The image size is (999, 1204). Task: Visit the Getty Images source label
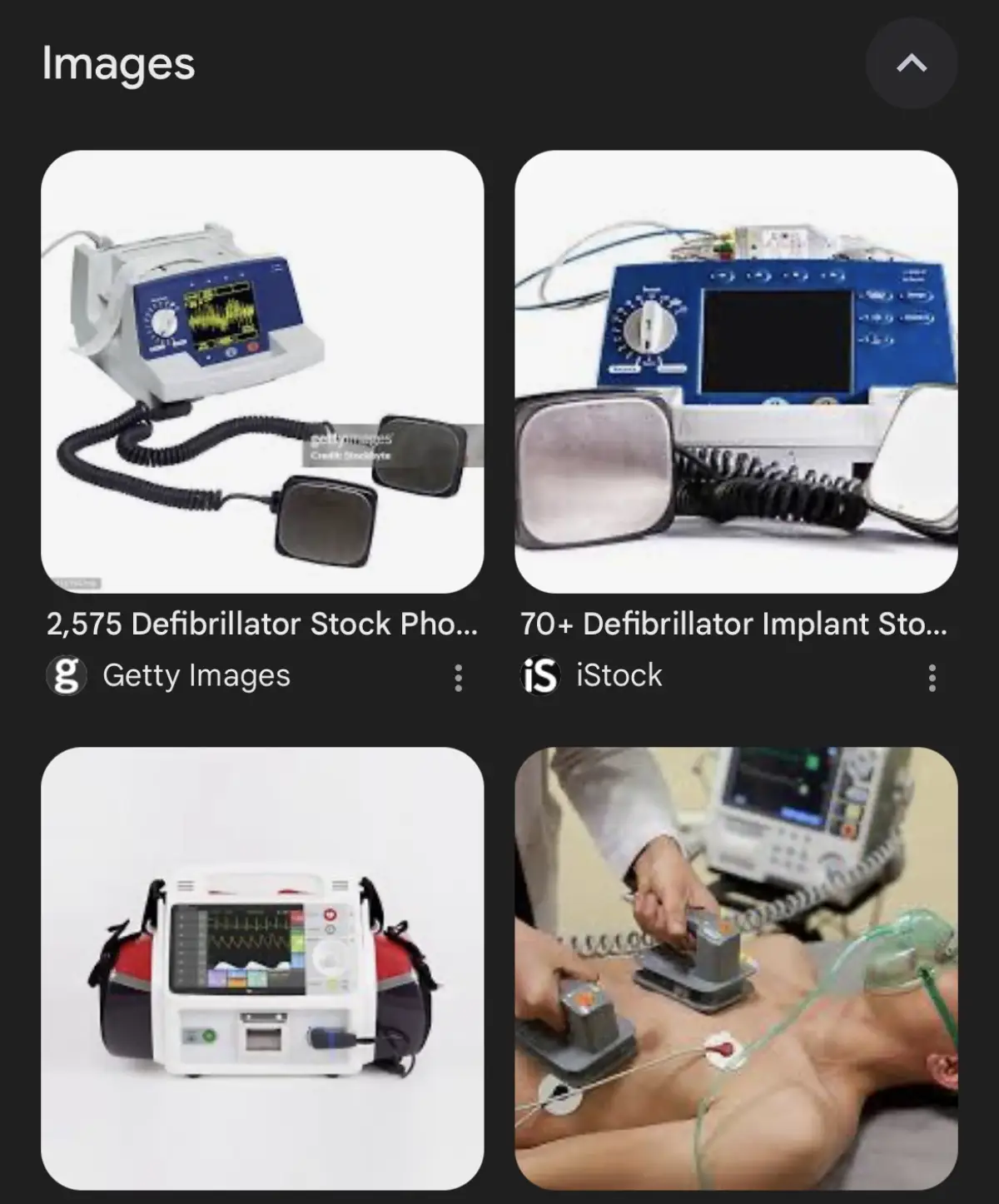[196, 674]
